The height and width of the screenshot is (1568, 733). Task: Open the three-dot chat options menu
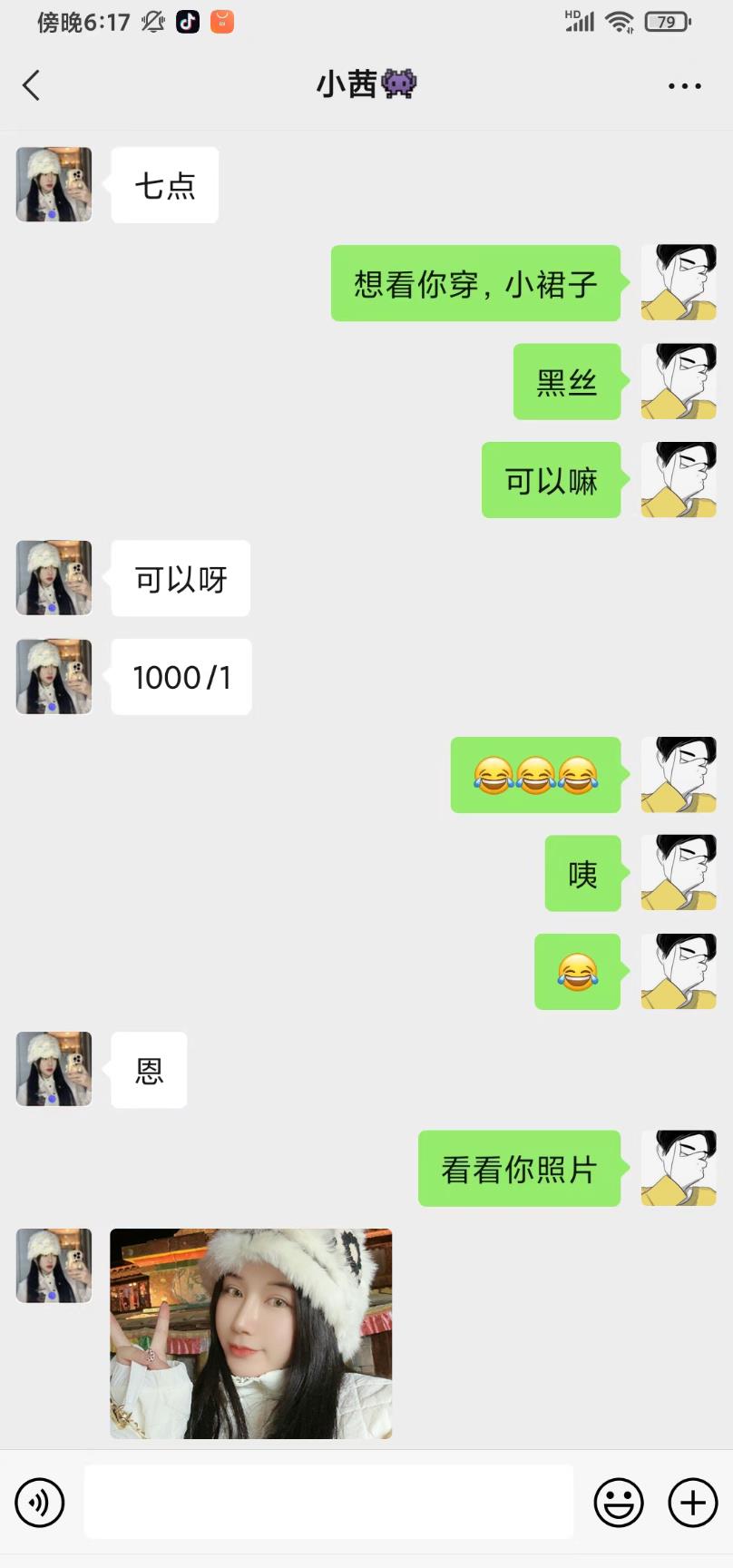(x=684, y=86)
